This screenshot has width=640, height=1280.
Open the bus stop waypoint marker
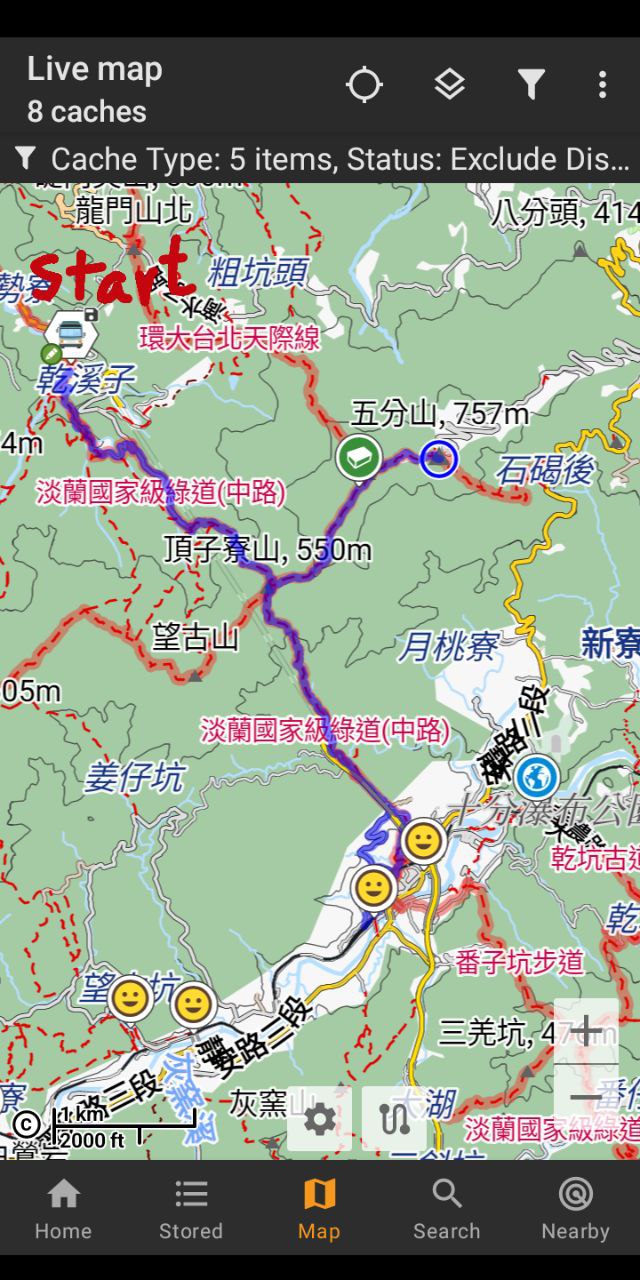point(70,335)
